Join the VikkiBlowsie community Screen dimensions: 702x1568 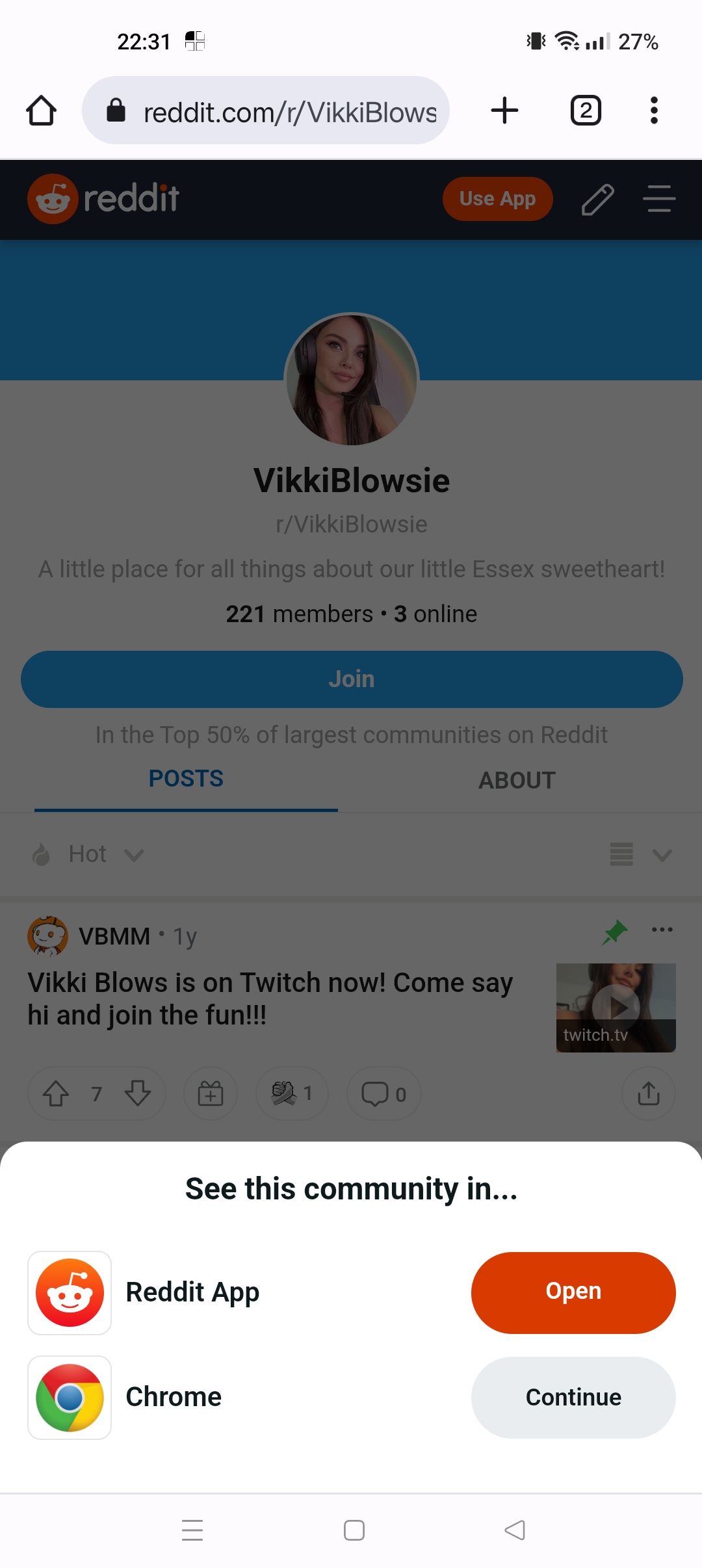[352, 679]
